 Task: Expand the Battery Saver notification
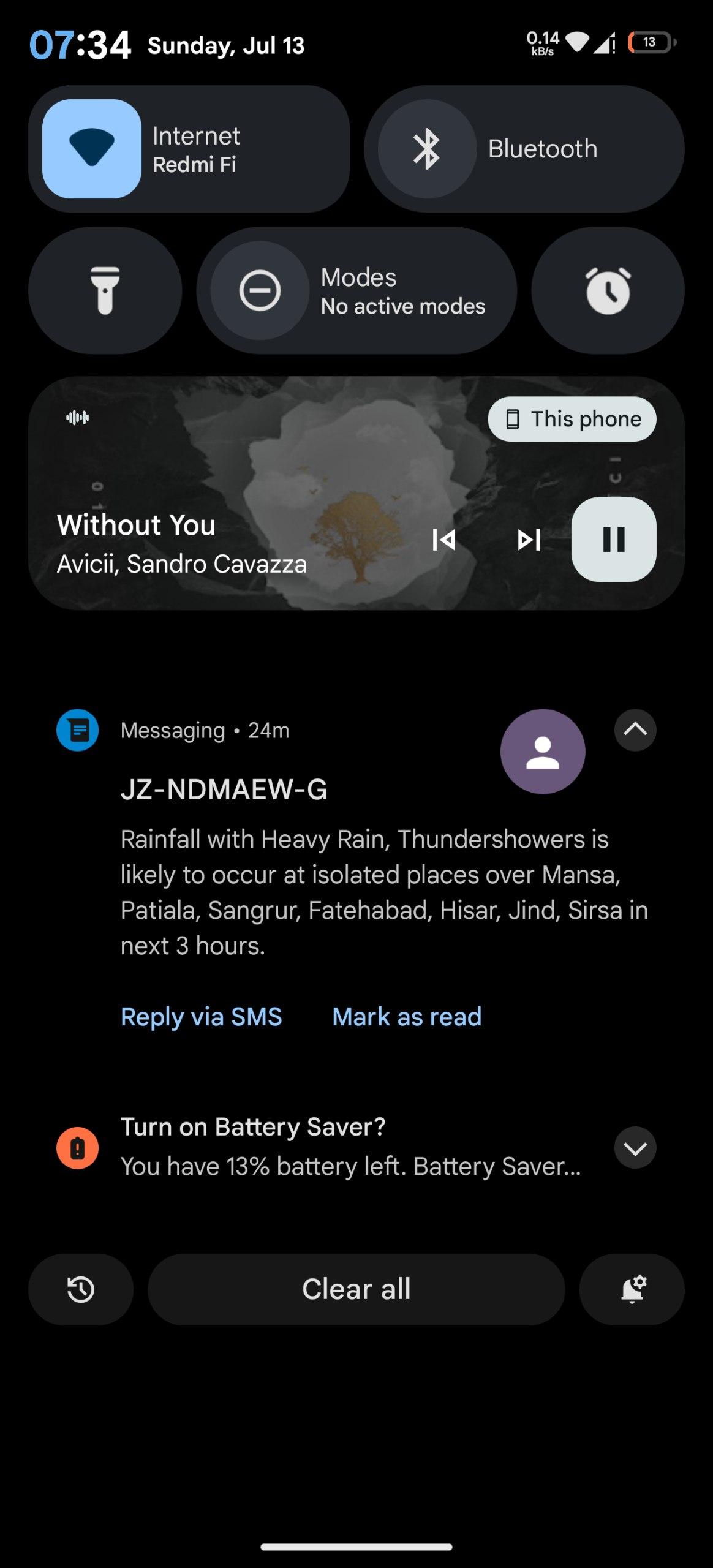tap(635, 1148)
